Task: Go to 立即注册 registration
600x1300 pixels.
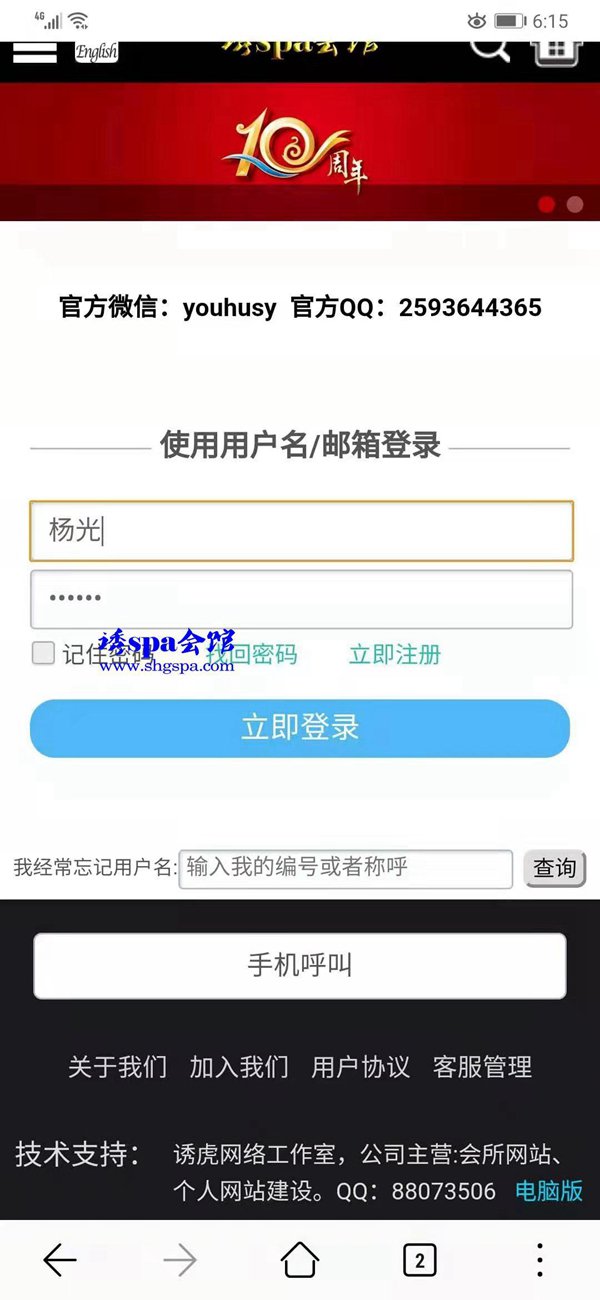Action: (395, 655)
